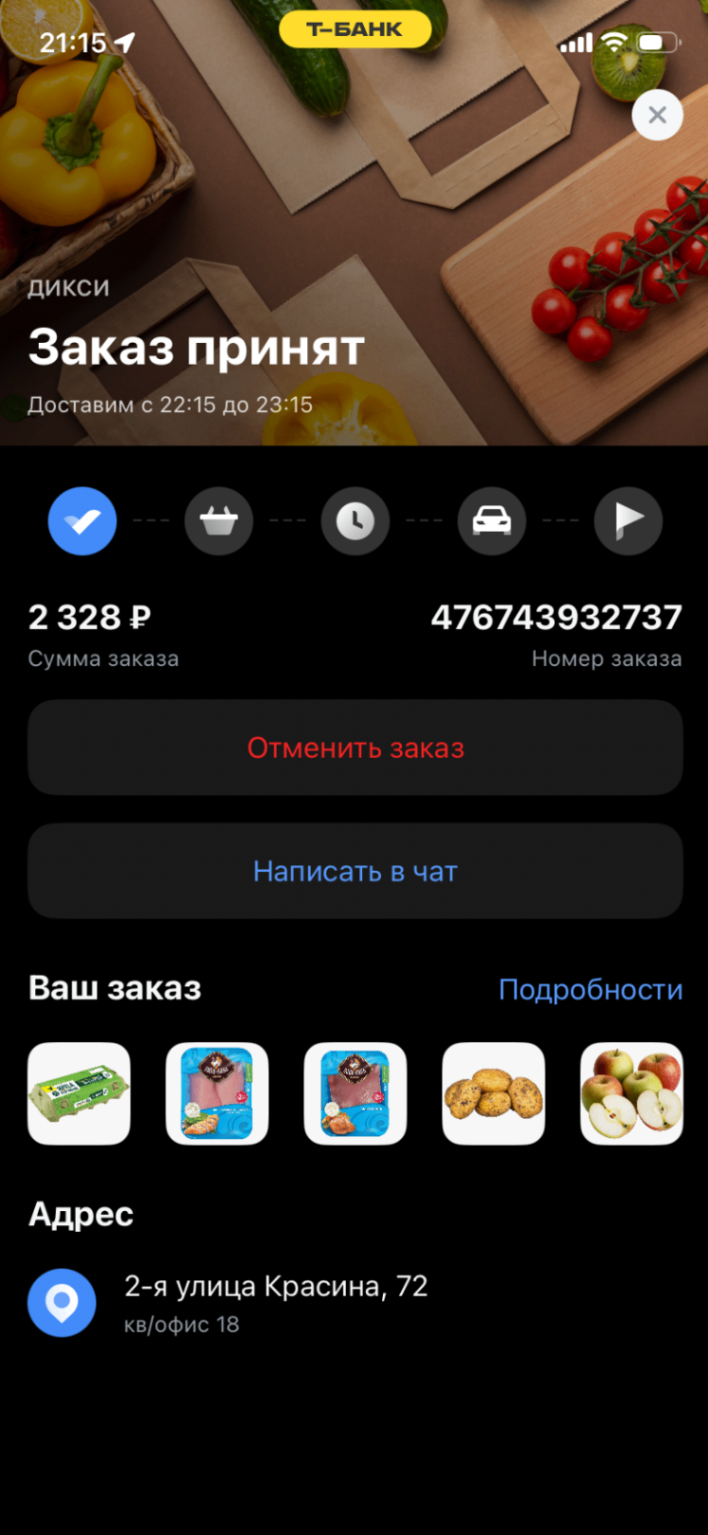The image size is (708, 1535).
Task: Open the Подробности order details link
Action: point(590,989)
